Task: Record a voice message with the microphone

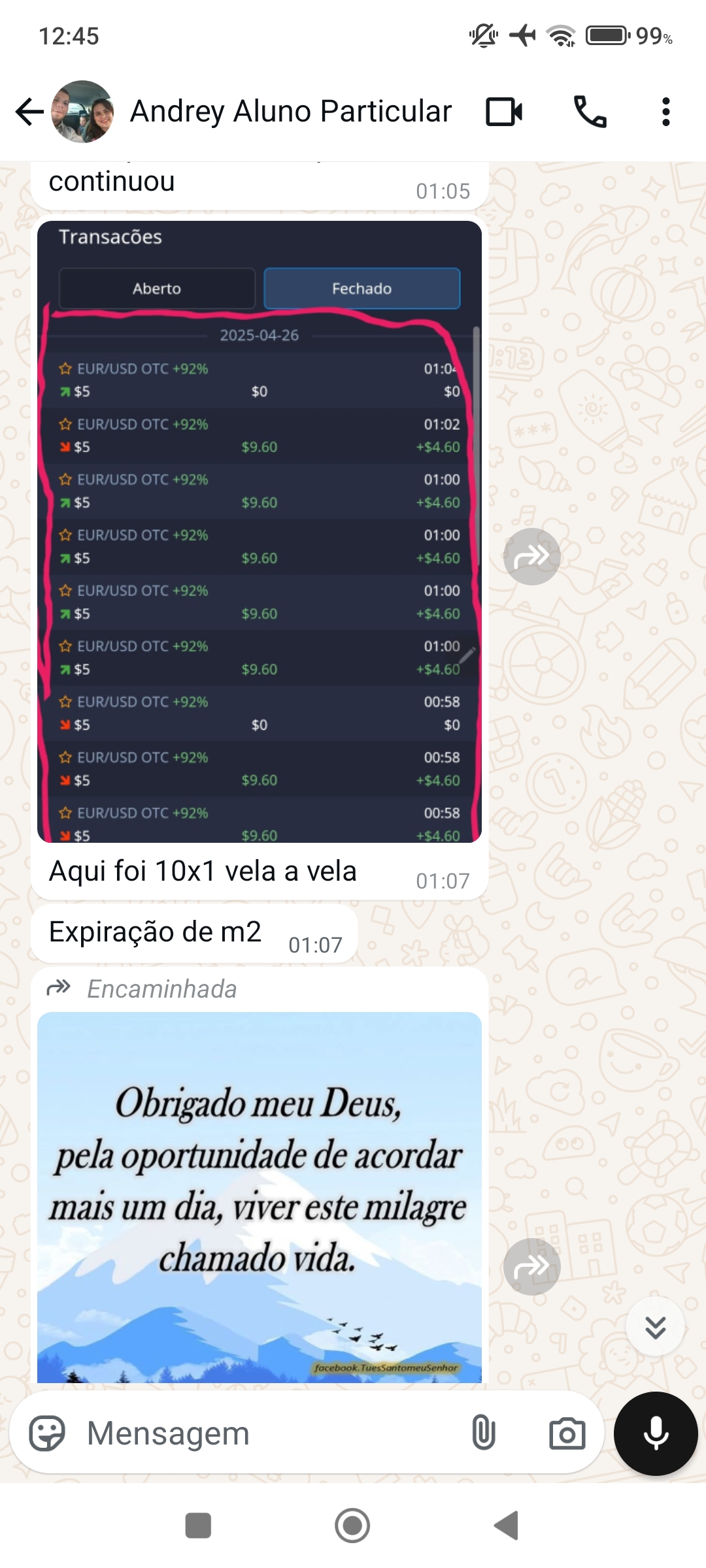Action: pos(656,1434)
